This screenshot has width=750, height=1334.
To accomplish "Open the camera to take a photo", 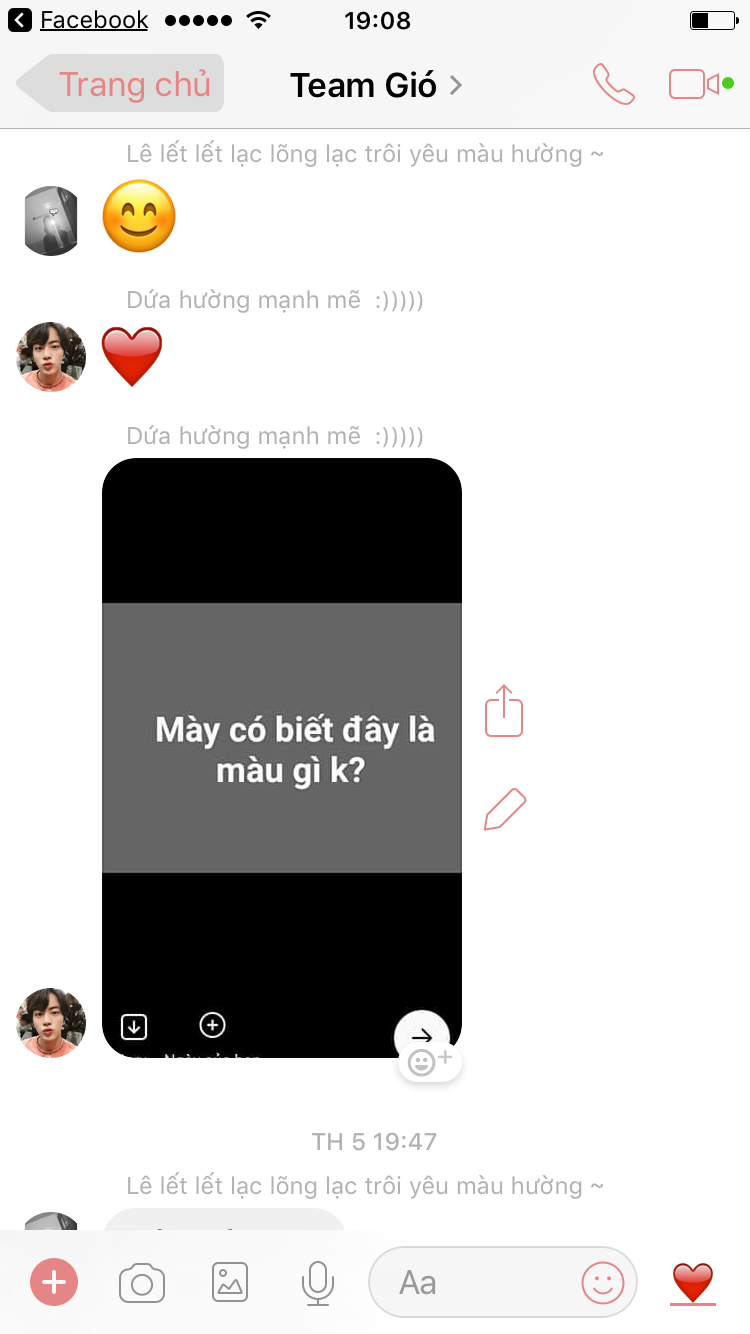I will tap(142, 1283).
